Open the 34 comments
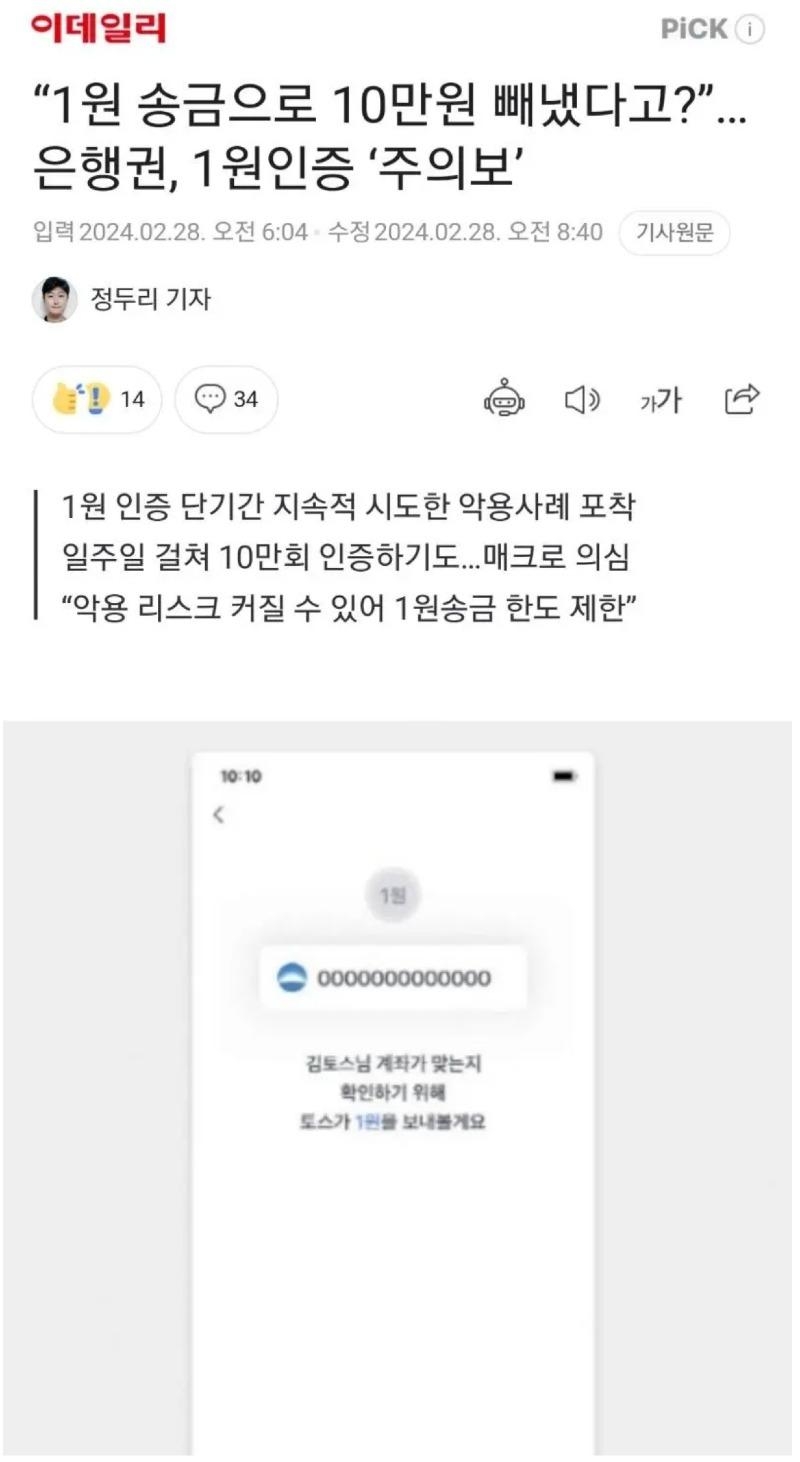The height and width of the screenshot is (1462, 800). pos(226,400)
